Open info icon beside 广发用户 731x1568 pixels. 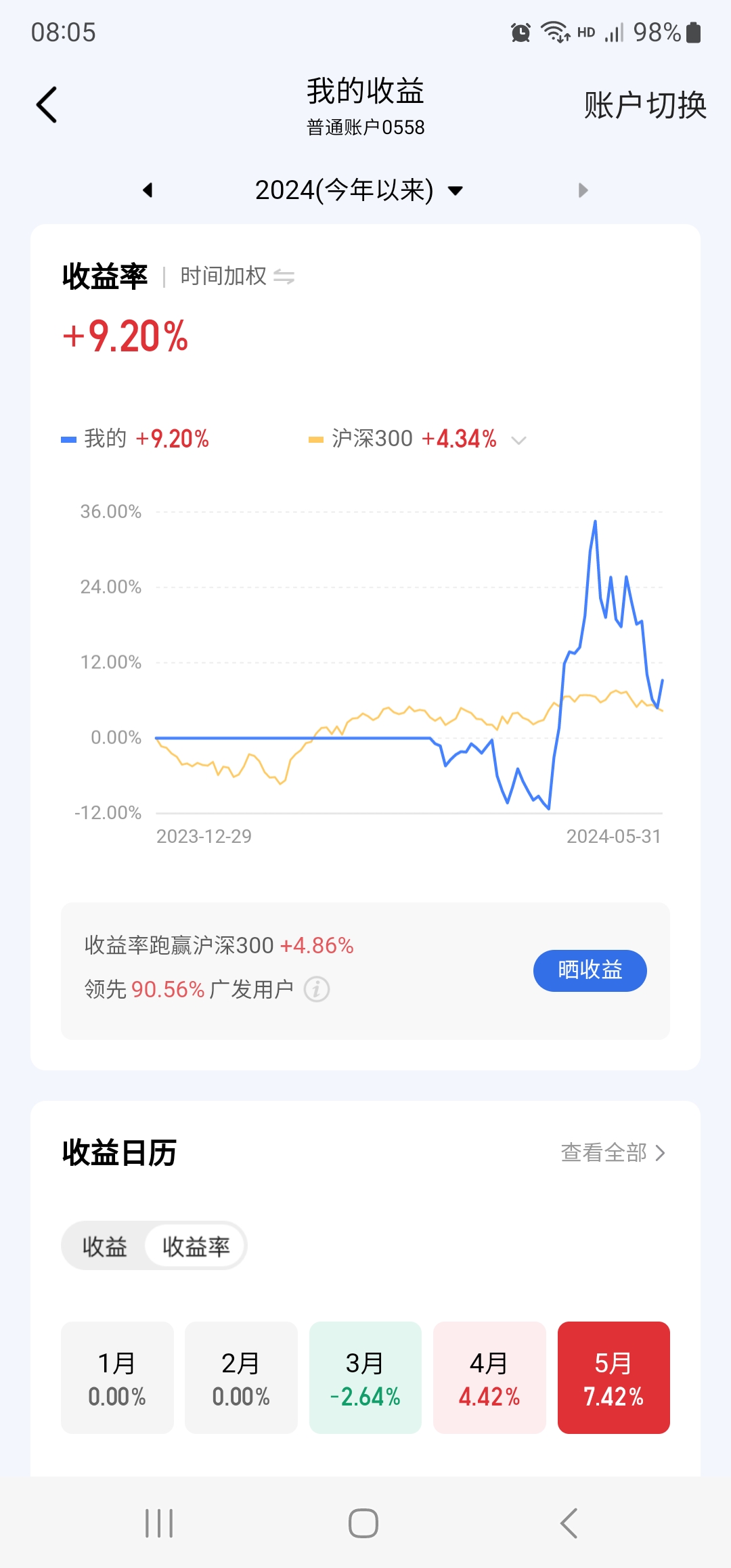tap(317, 989)
